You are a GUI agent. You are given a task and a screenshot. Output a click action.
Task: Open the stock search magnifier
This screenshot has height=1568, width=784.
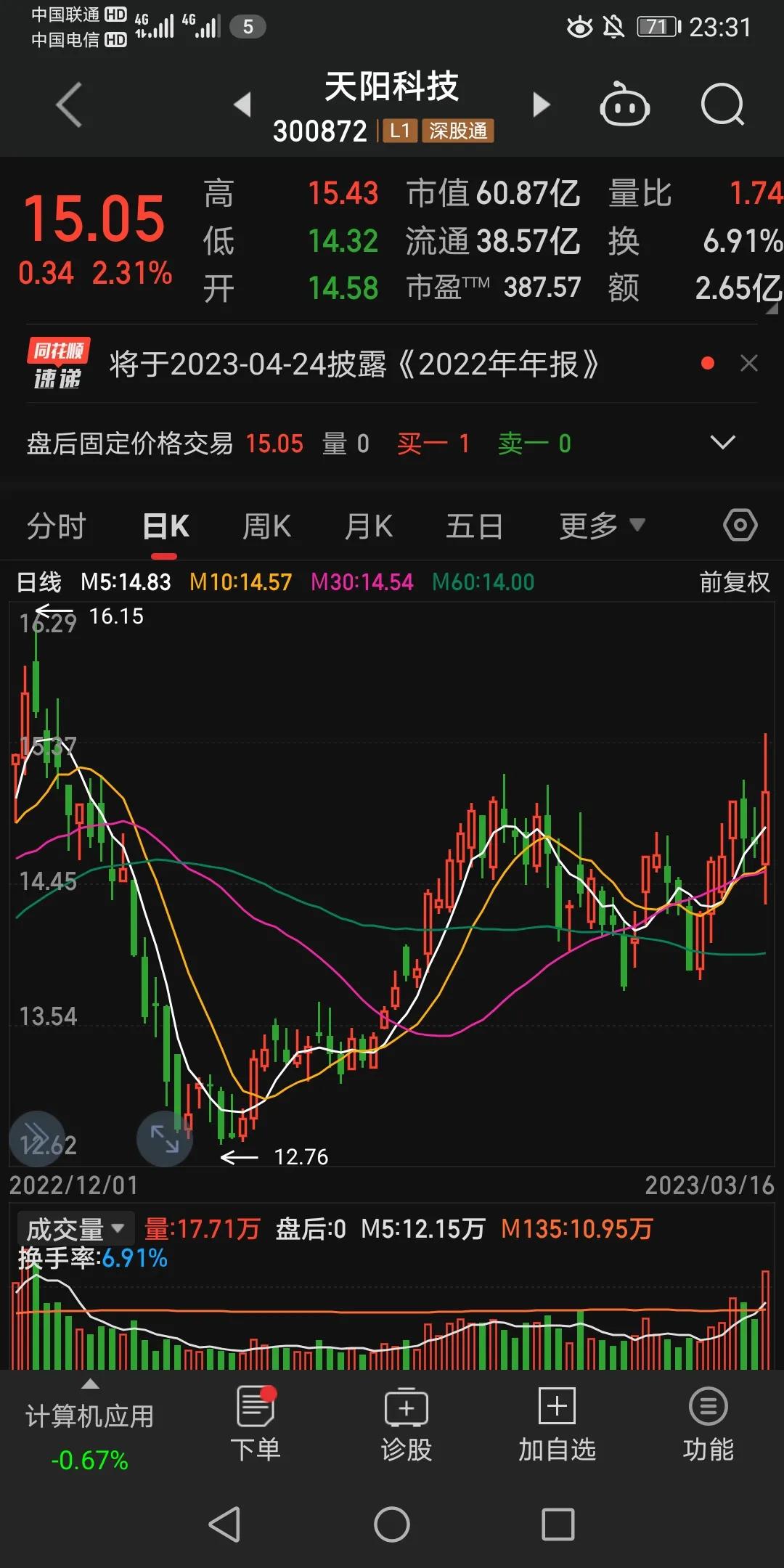pos(722,104)
